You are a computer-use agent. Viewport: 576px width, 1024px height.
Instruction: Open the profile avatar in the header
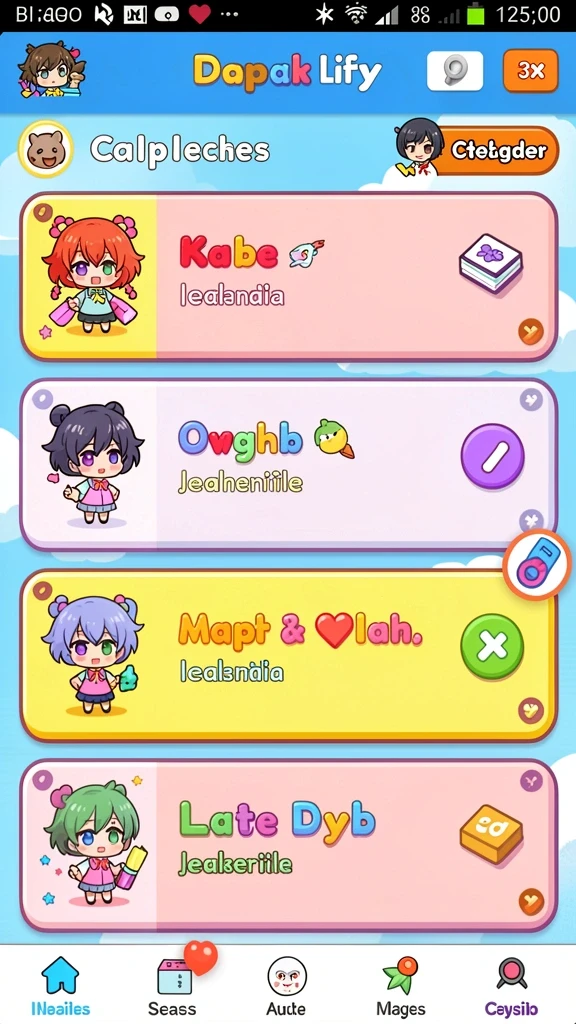[52, 70]
